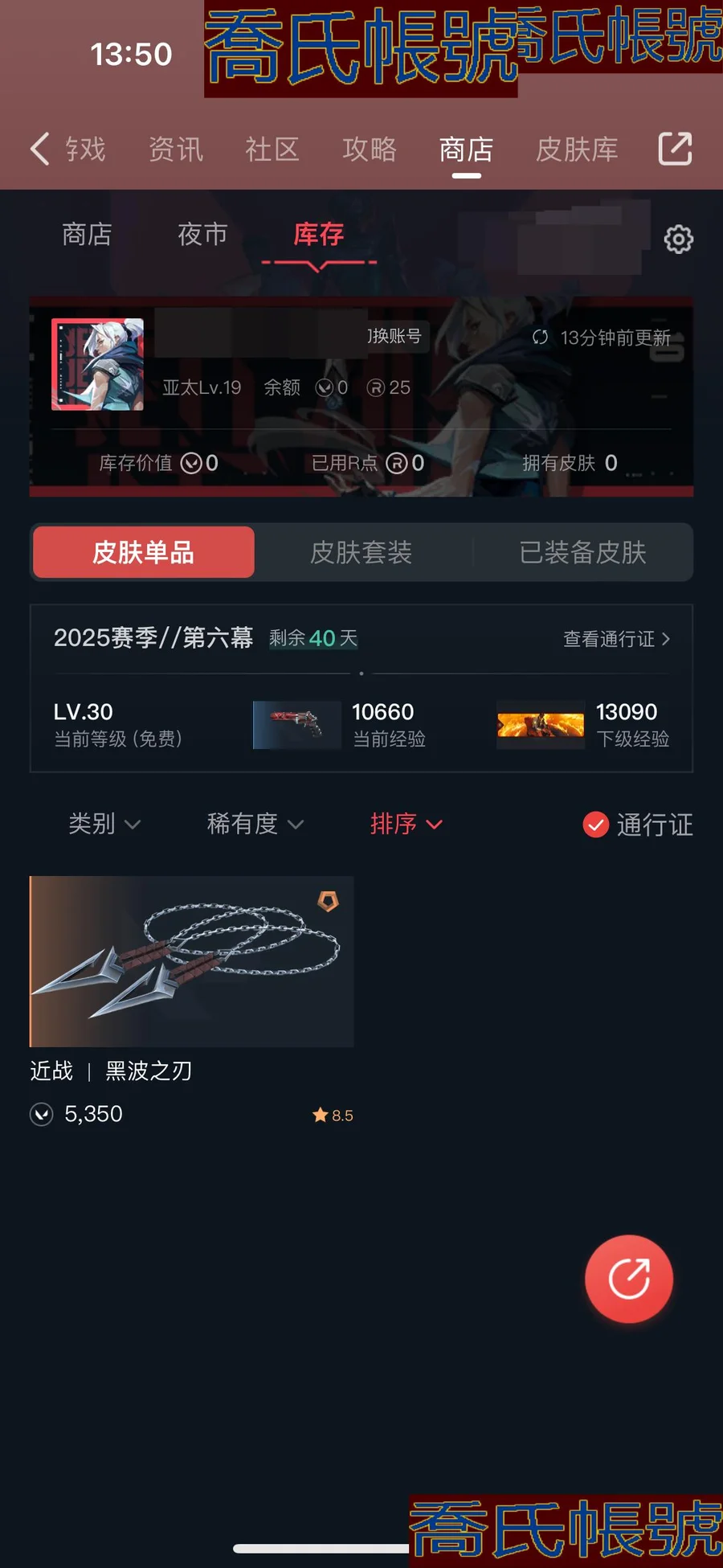
Task: Open 查看通行证 link
Action: pos(615,638)
